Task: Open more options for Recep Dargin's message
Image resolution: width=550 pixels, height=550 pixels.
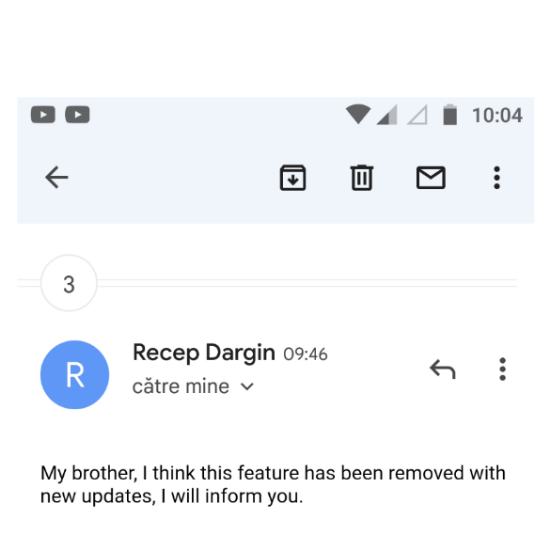Action: pos(502,369)
